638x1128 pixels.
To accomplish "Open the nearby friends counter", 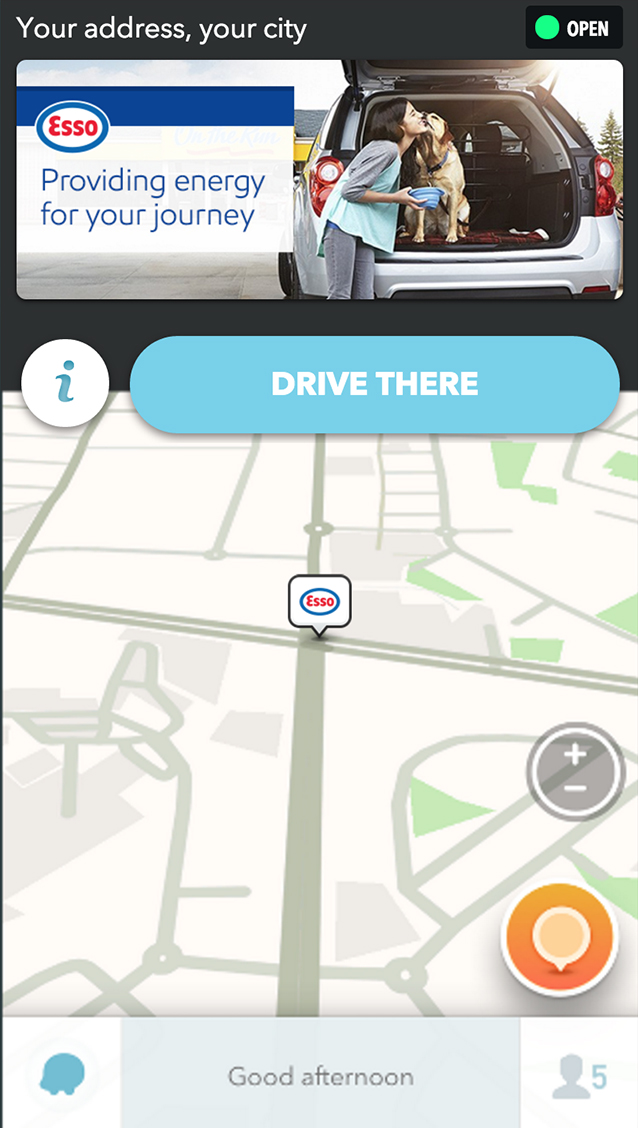I will (579, 1076).
